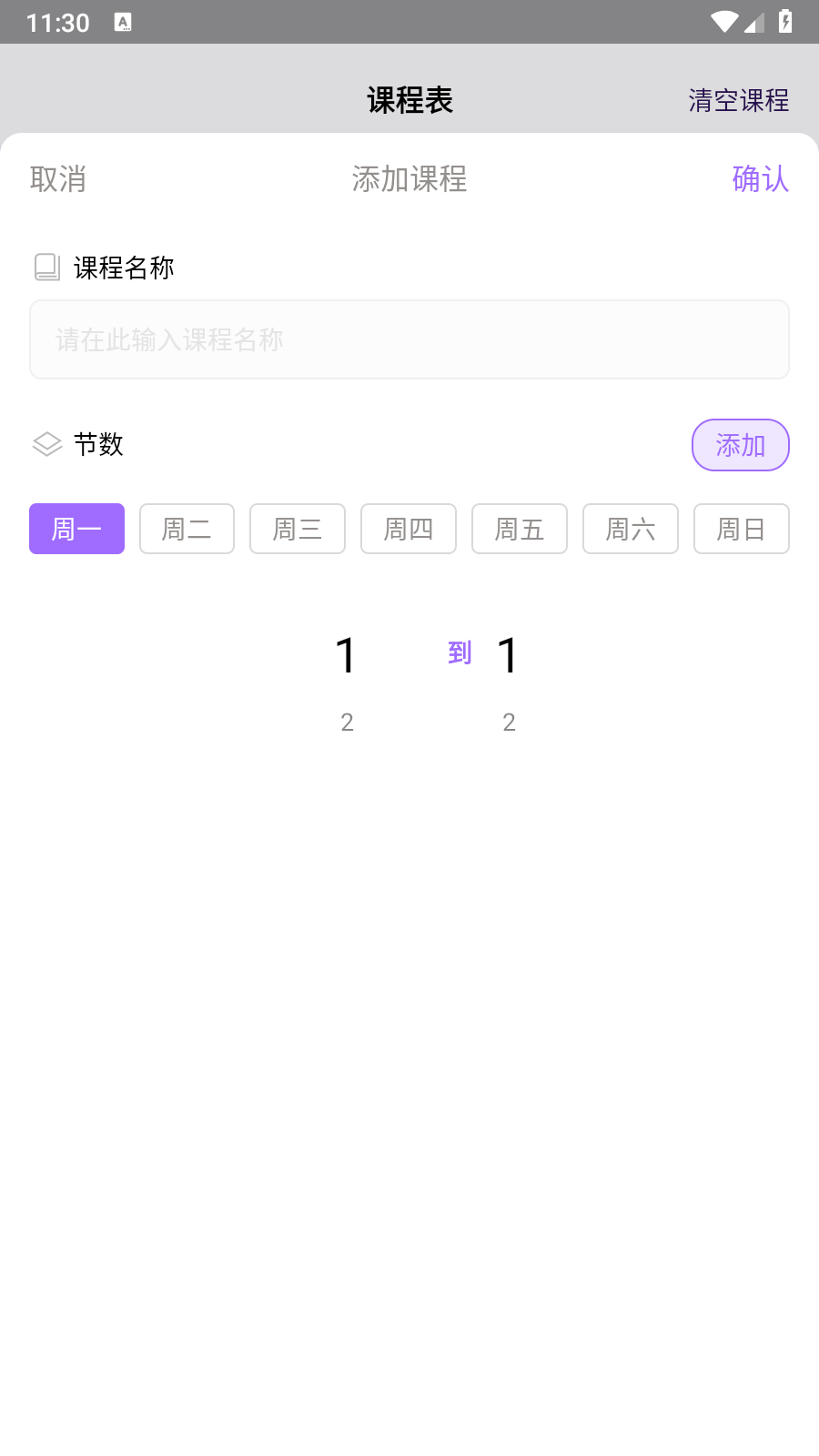Pick 周四 for the course

[x=409, y=529]
